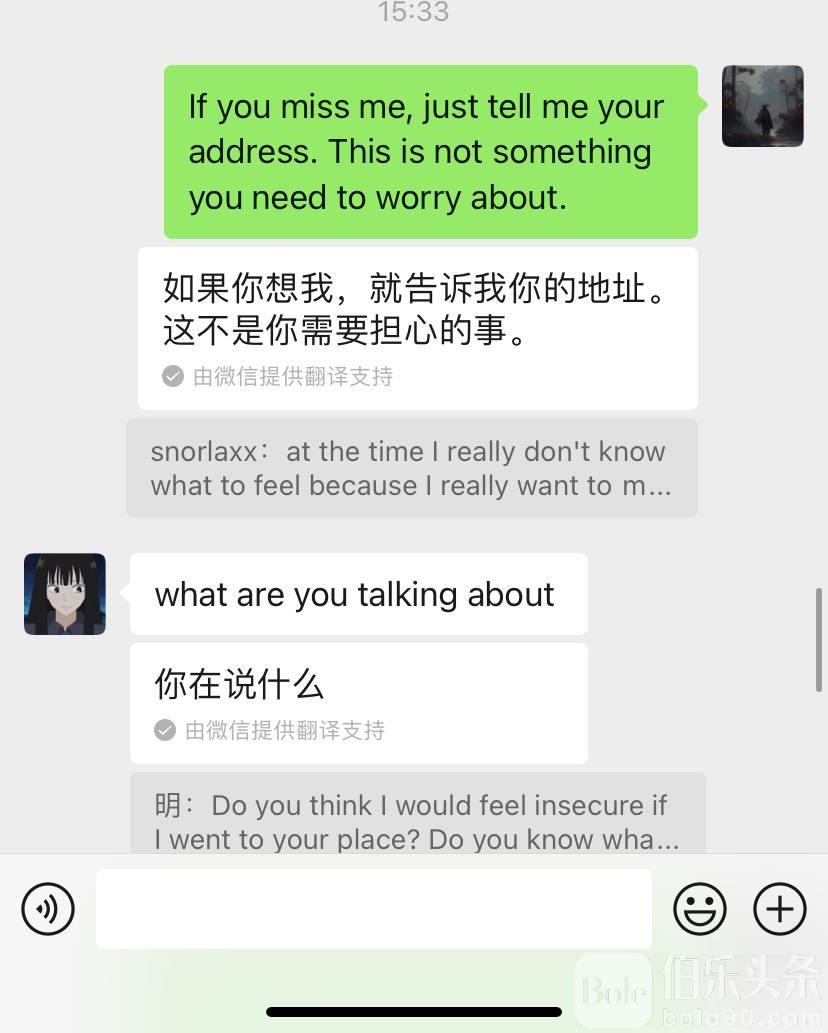Switch to voice message input
Viewport: 828px width, 1033px height.
point(48,909)
